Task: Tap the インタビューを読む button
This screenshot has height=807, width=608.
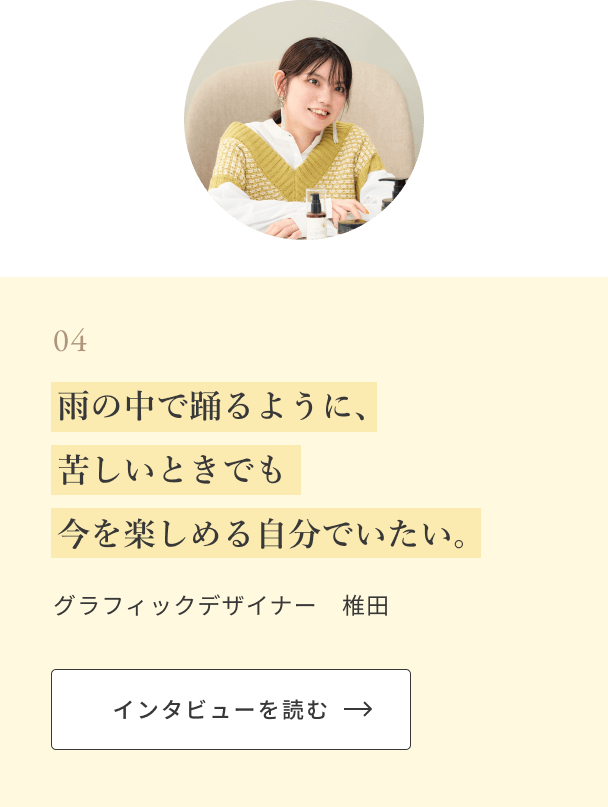Action: pos(231,710)
